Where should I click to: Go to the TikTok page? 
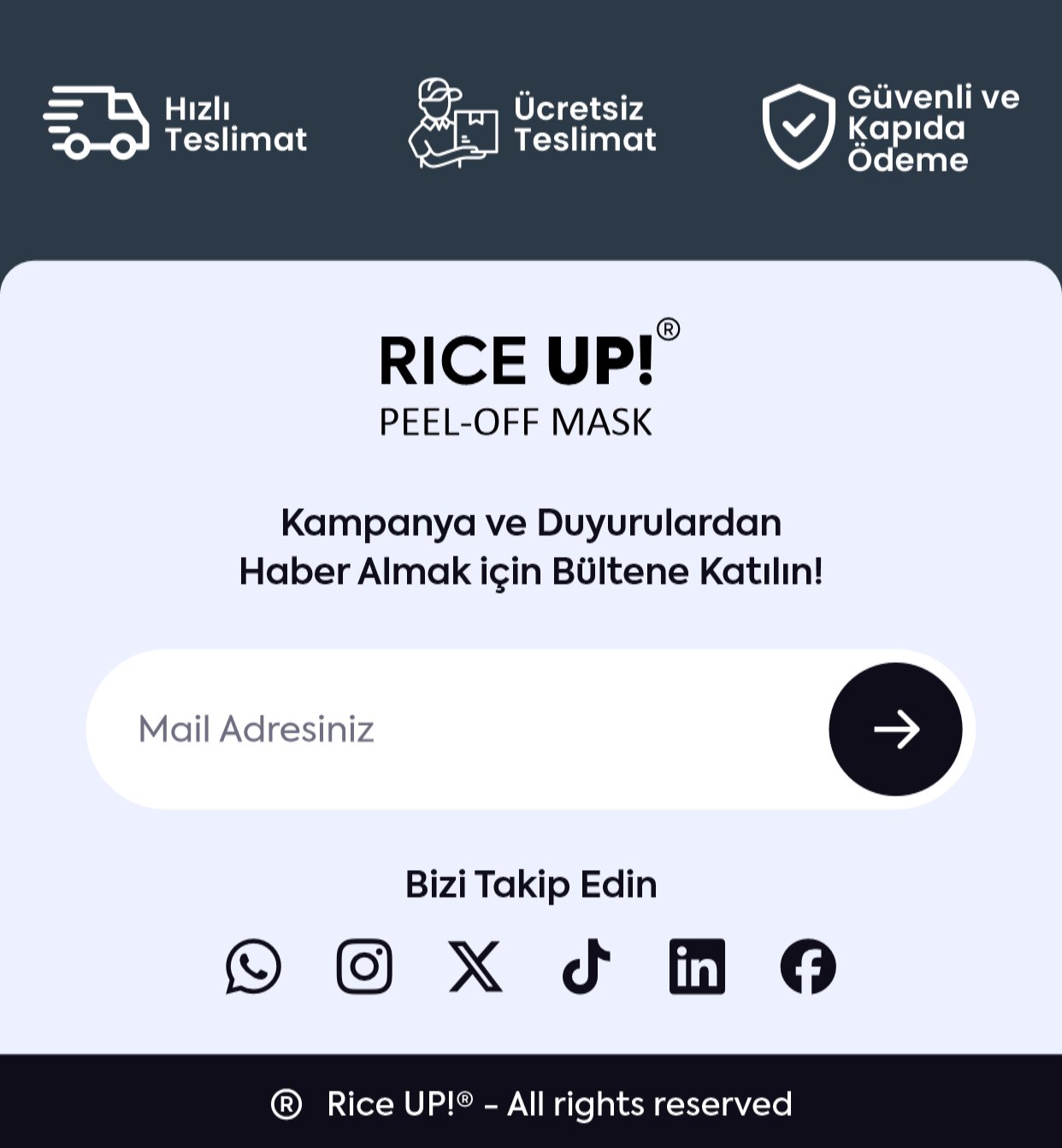tap(587, 967)
